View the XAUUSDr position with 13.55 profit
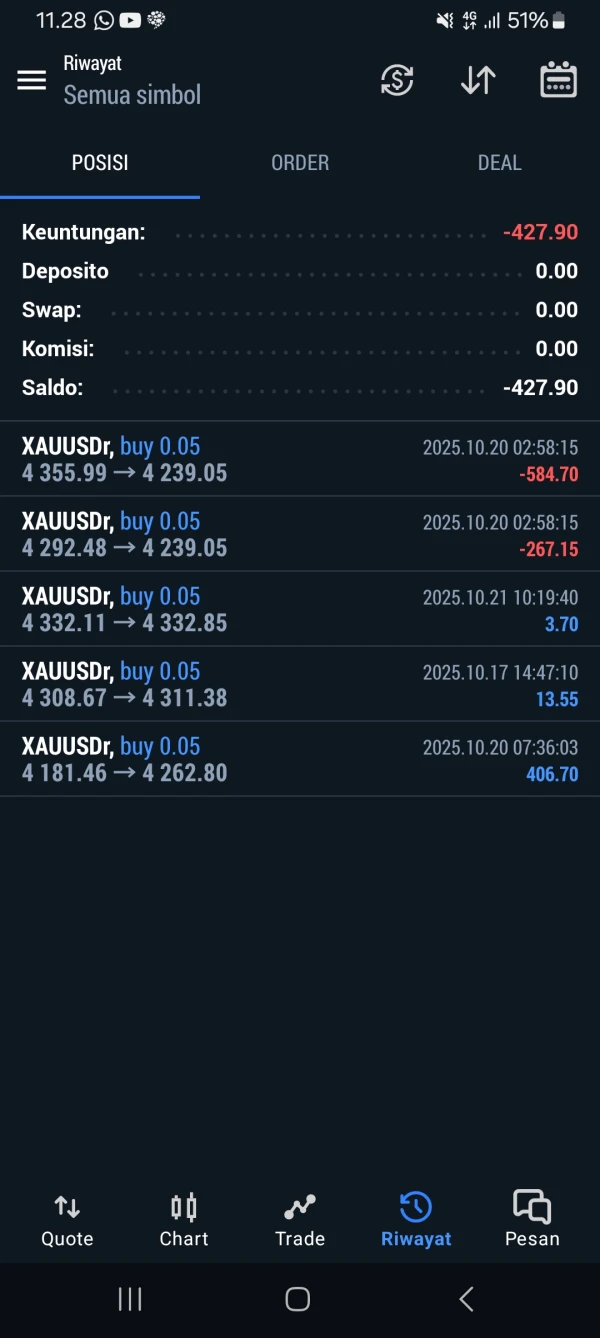 pyautogui.click(x=300, y=685)
